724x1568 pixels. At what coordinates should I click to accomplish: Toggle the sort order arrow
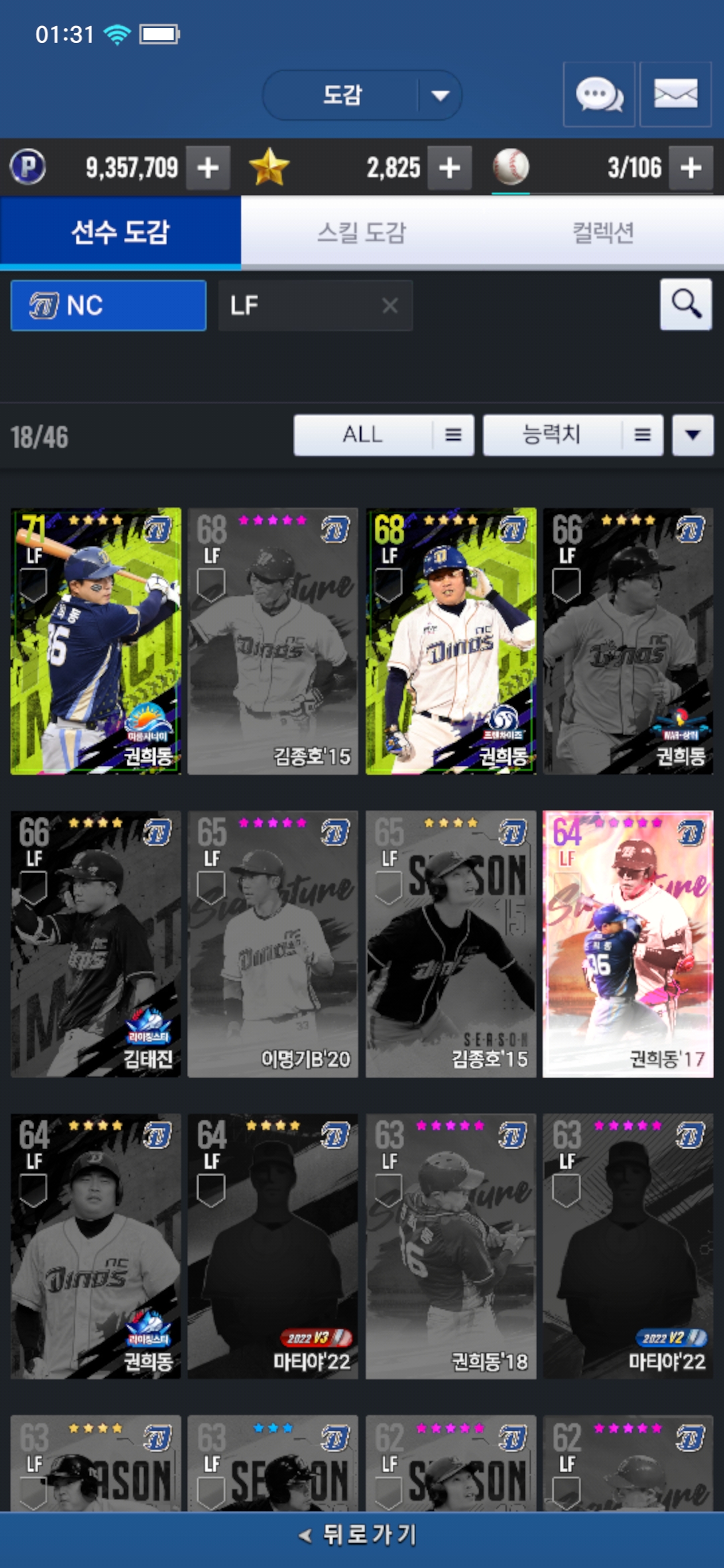click(x=693, y=435)
